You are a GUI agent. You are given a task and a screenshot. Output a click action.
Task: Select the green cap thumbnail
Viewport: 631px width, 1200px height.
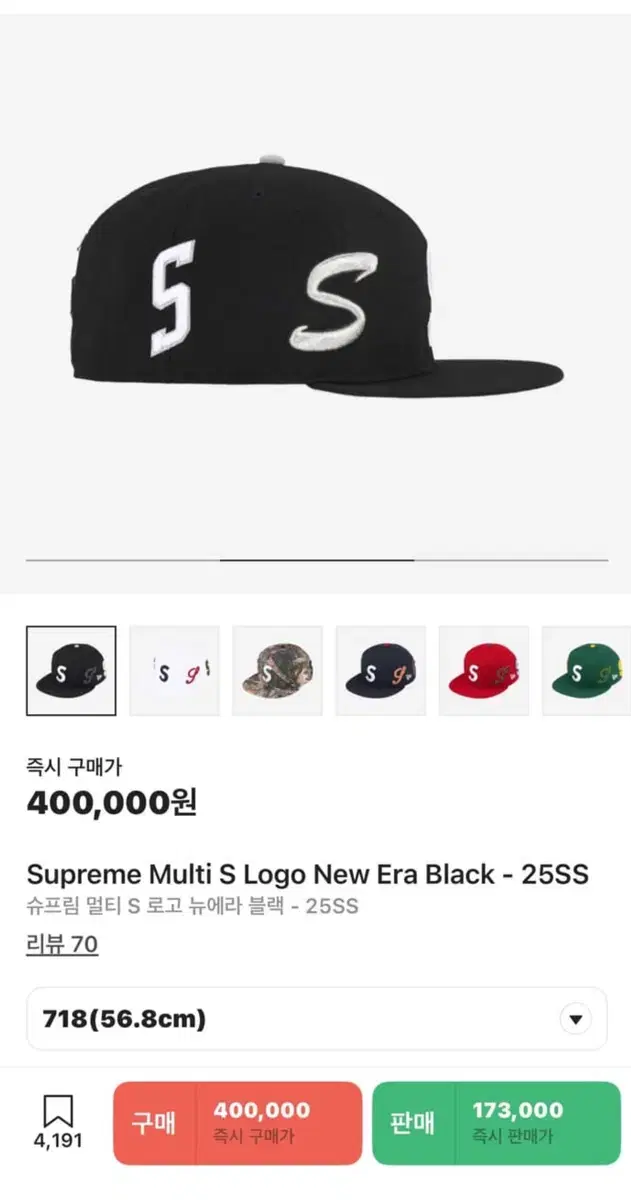pyautogui.click(x=586, y=671)
